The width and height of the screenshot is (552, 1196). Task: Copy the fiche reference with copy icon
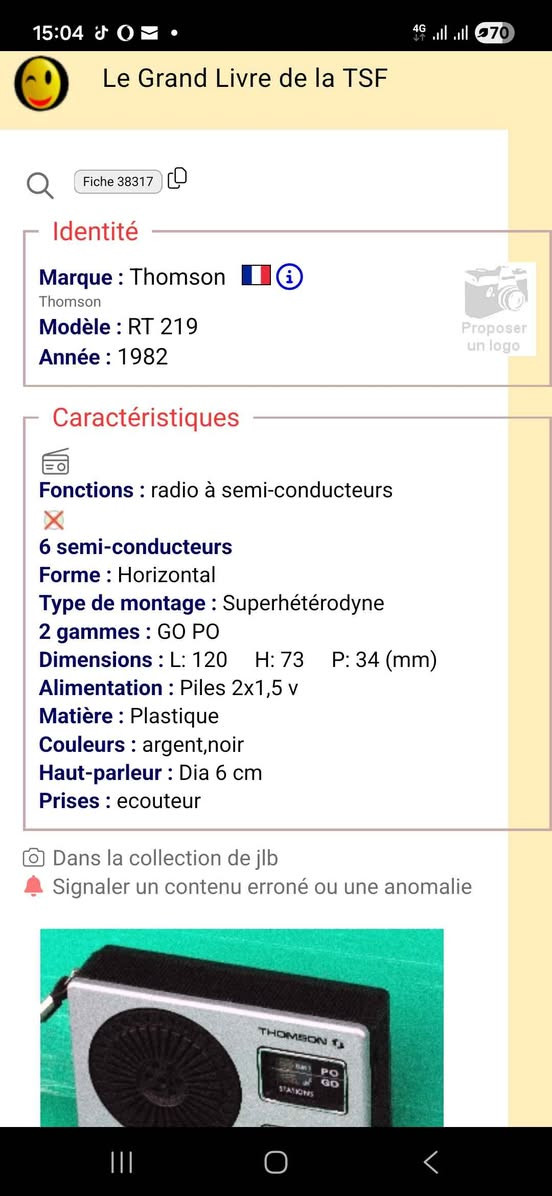pos(177,178)
